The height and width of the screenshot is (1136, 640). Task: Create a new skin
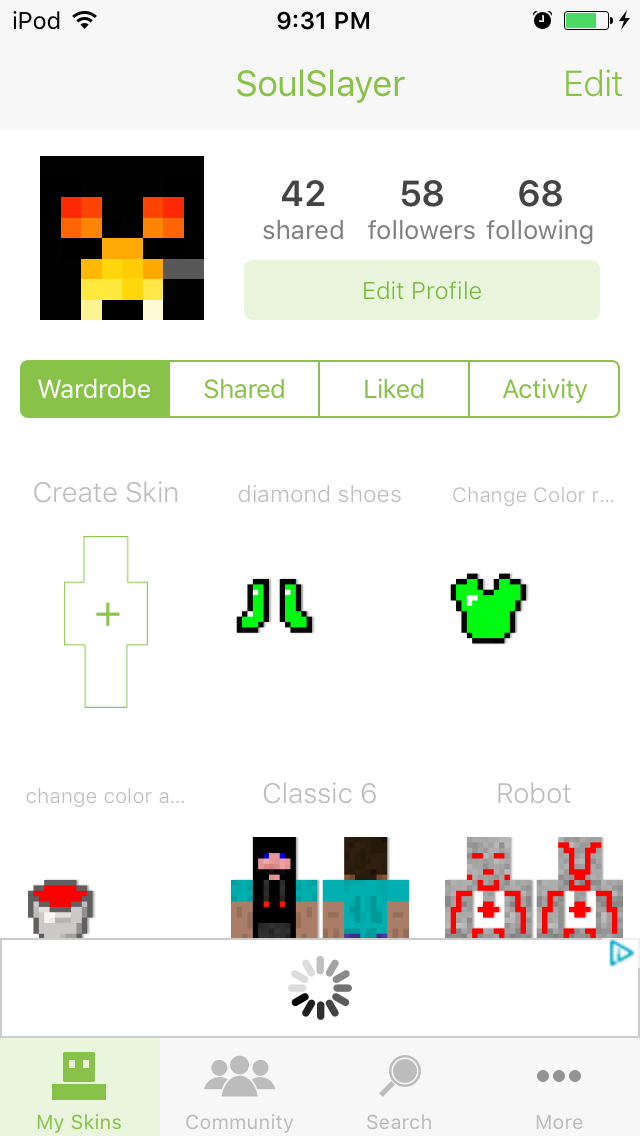[x=106, y=614]
